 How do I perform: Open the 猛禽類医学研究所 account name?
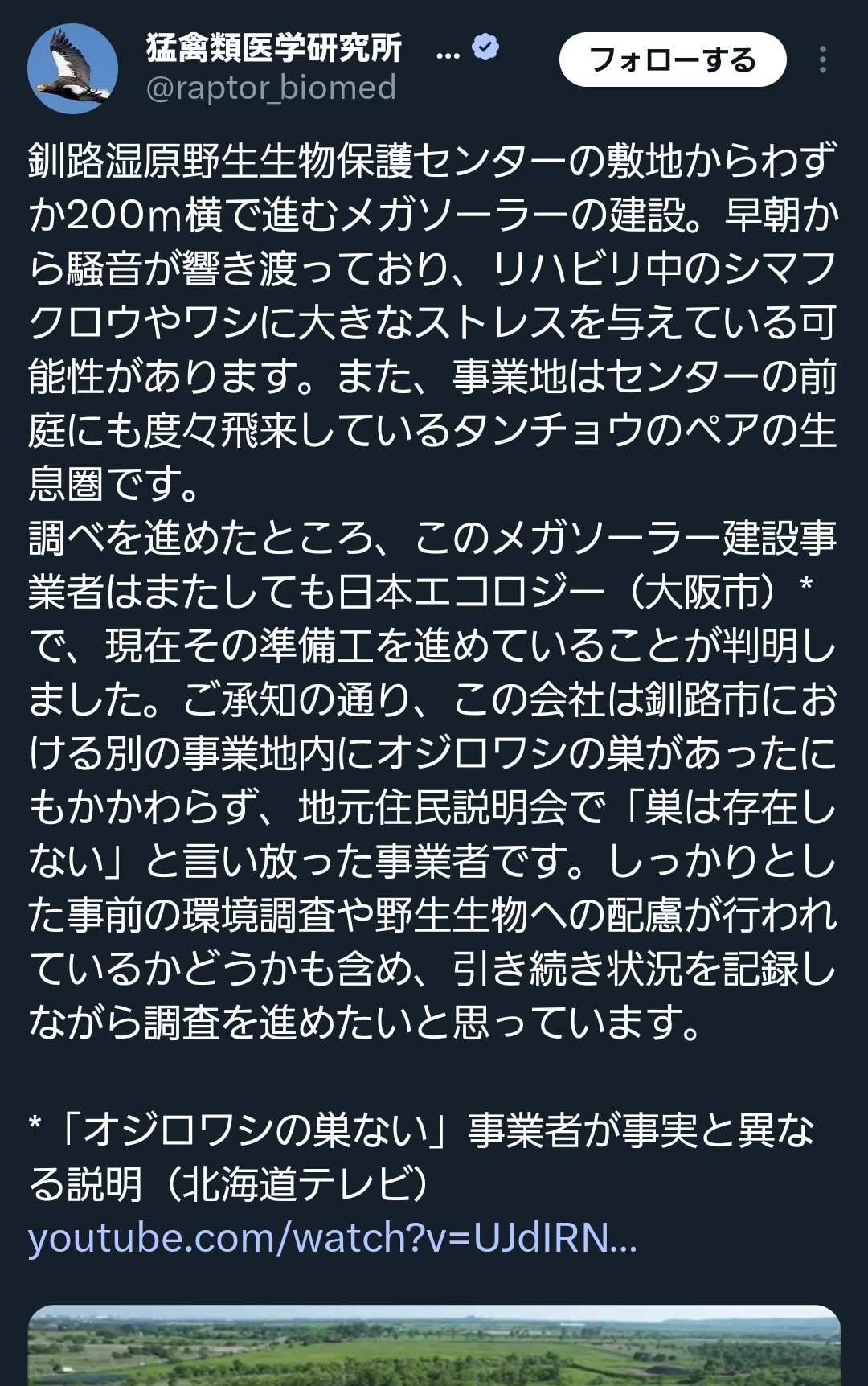tap(274, 47)
